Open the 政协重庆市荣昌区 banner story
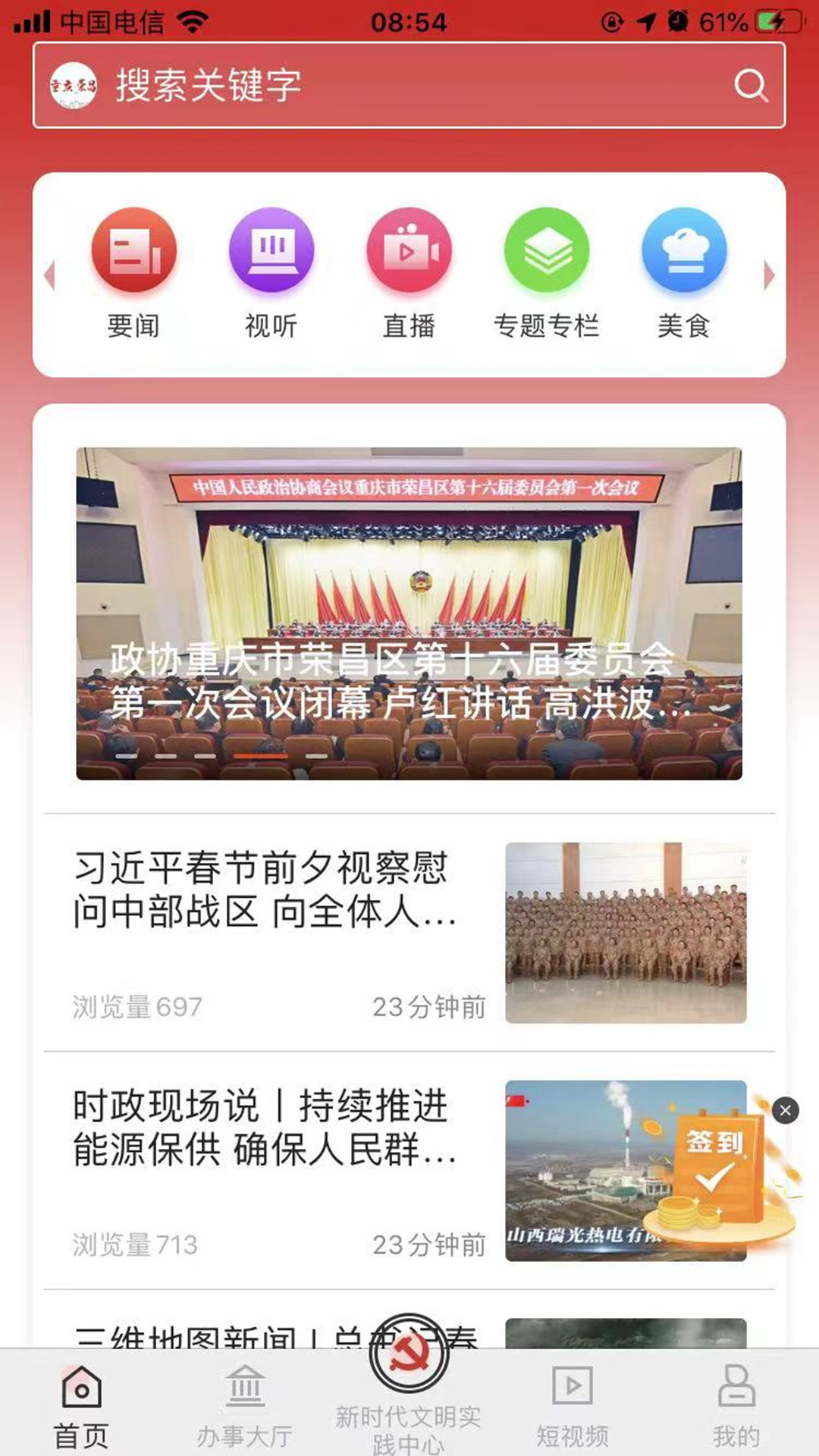819x1456 pixels. pos(409,613)
